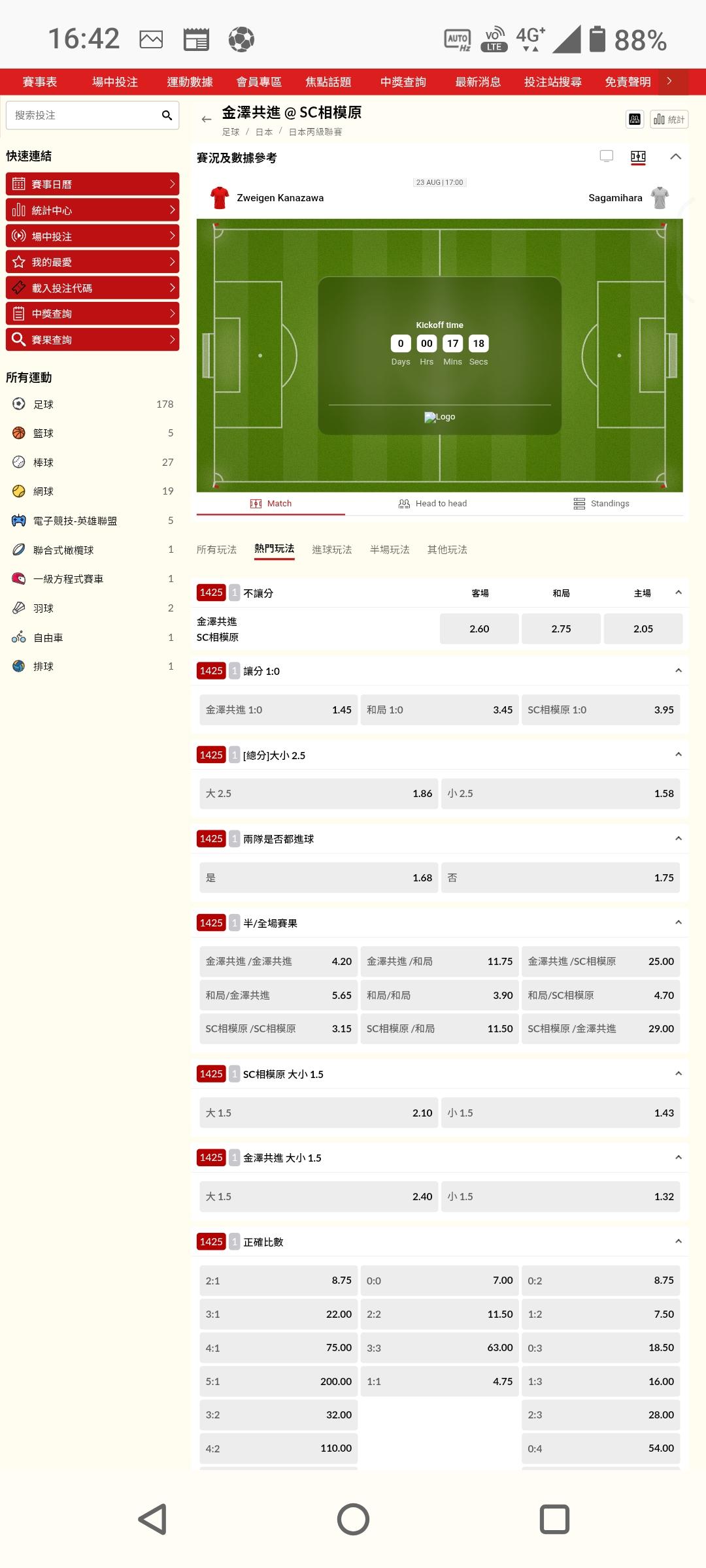Open the 統計 statistics button
Viewport: 706px width, 1568px height.
click(x=669, y=119)
